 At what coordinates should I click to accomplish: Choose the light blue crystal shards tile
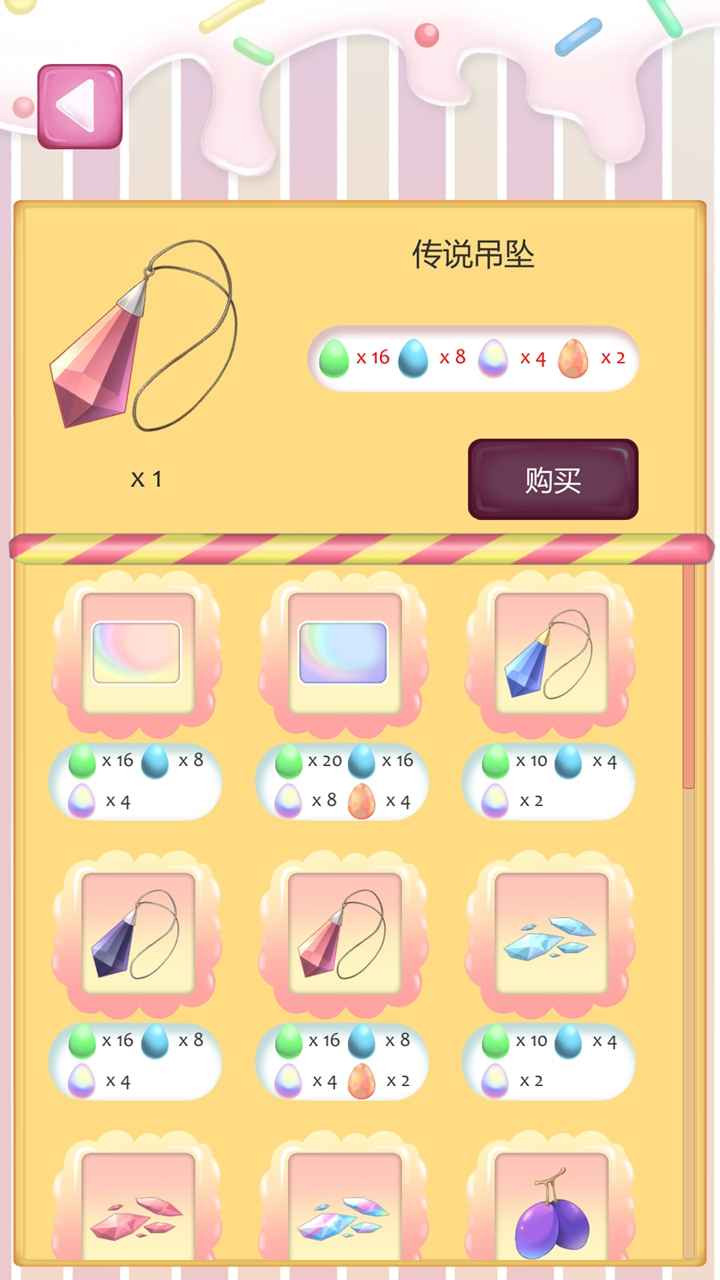[x=550, y=933]
